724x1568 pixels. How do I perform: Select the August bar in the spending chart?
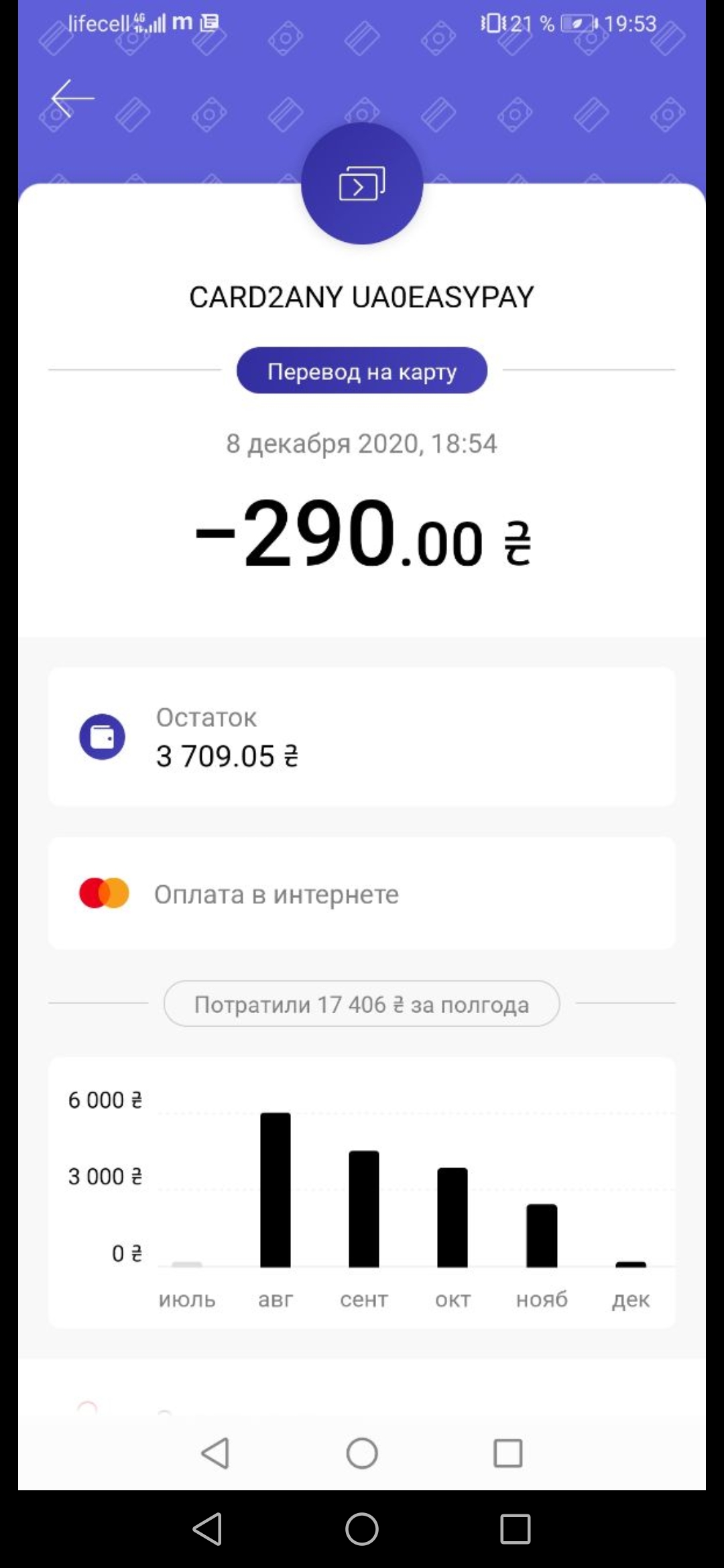click(276, 1189)
